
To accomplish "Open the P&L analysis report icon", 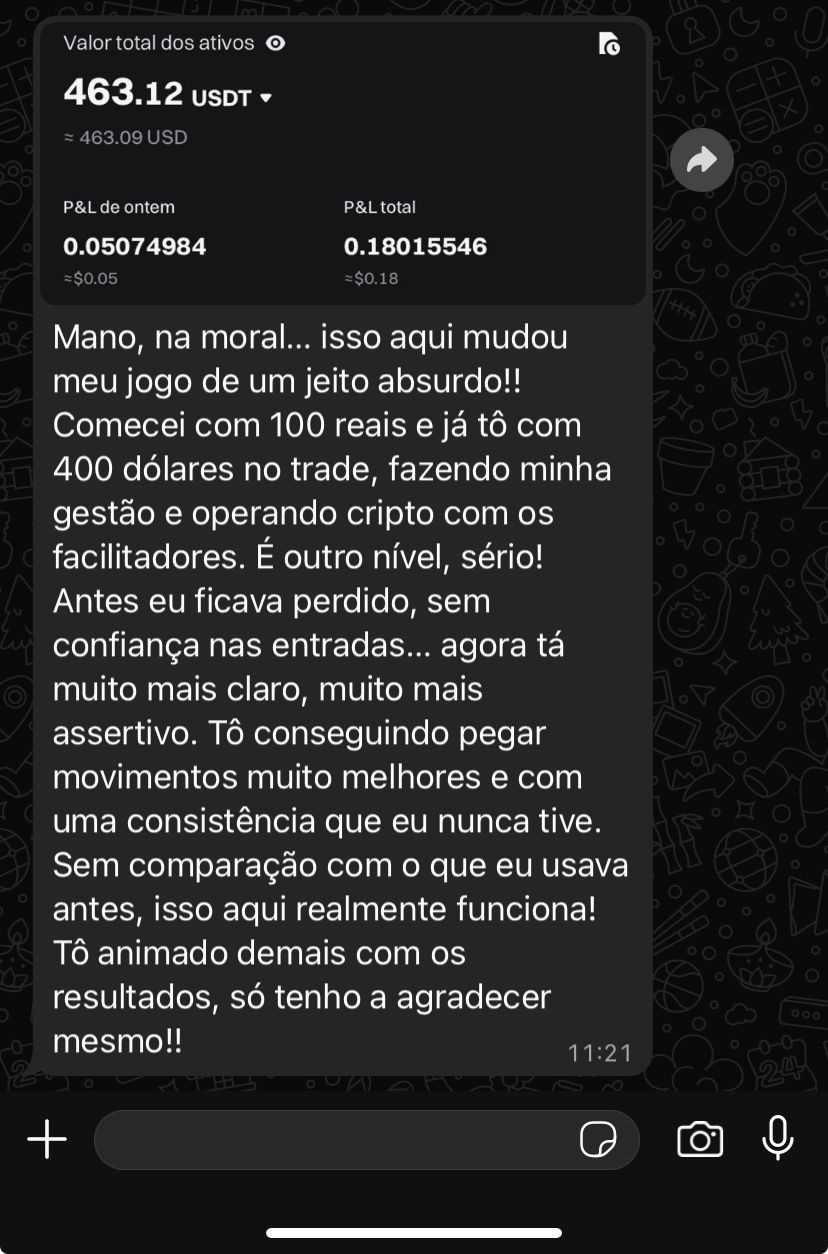I will pos(609,45).
